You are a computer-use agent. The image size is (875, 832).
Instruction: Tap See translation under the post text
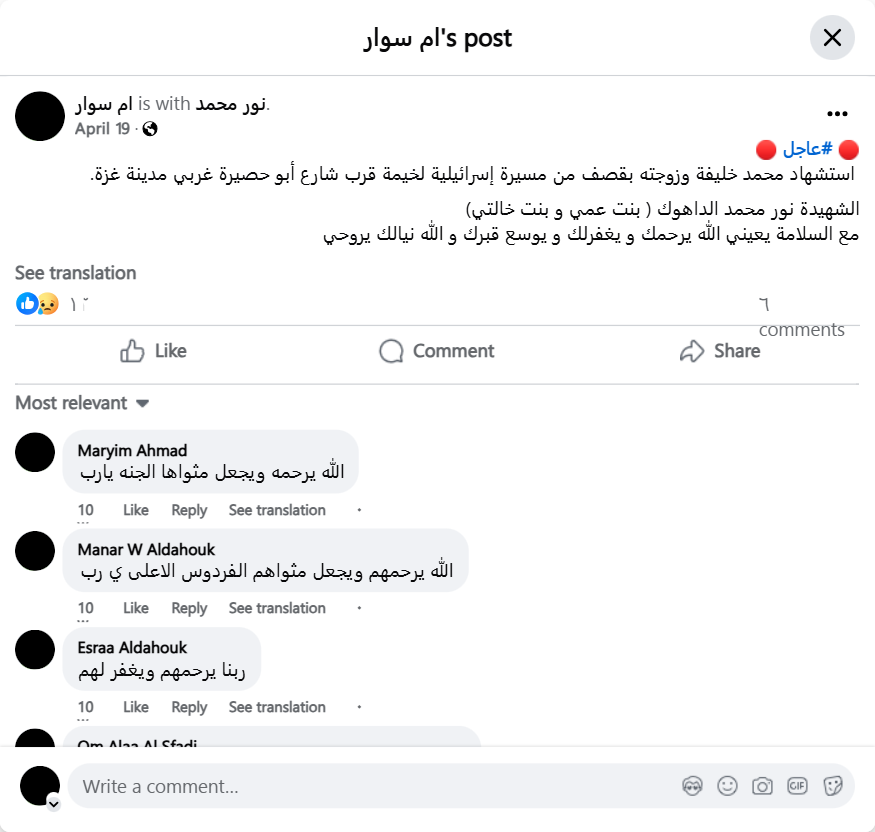point(75,273)
